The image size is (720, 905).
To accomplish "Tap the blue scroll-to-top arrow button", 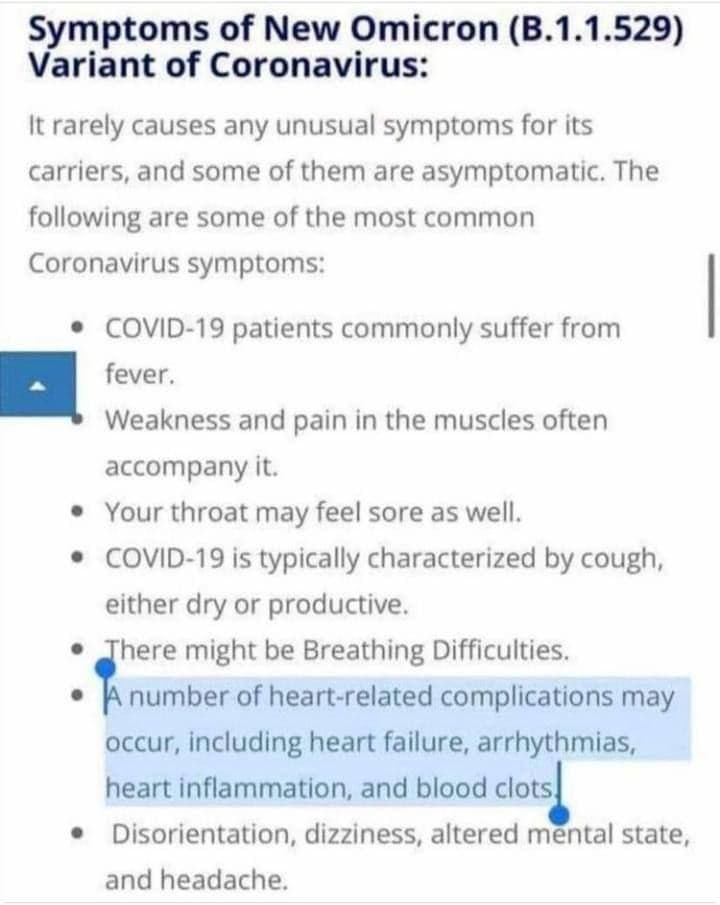I will 38,384.
